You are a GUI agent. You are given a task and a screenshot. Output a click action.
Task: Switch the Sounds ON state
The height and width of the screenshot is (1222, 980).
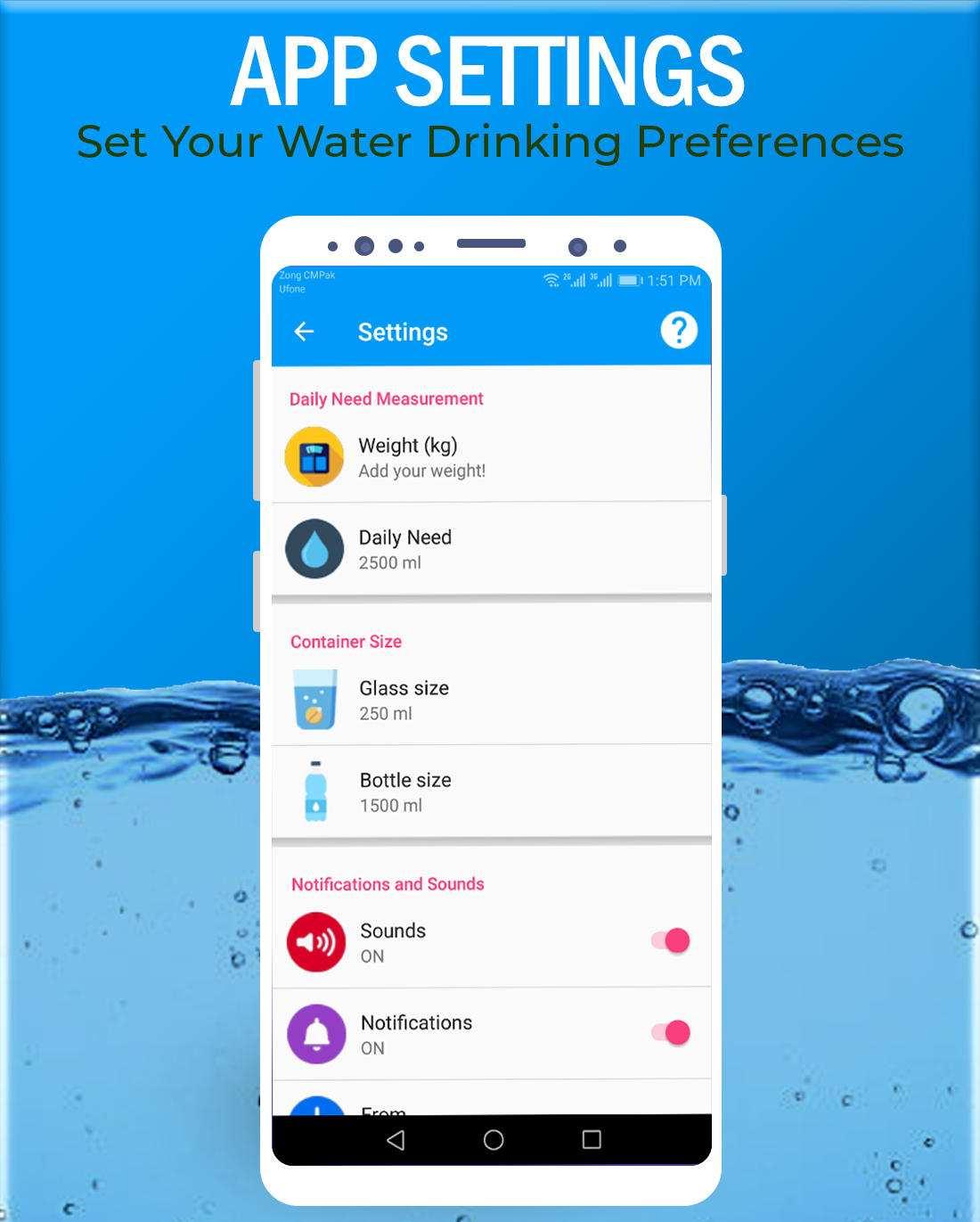[669, 940]
